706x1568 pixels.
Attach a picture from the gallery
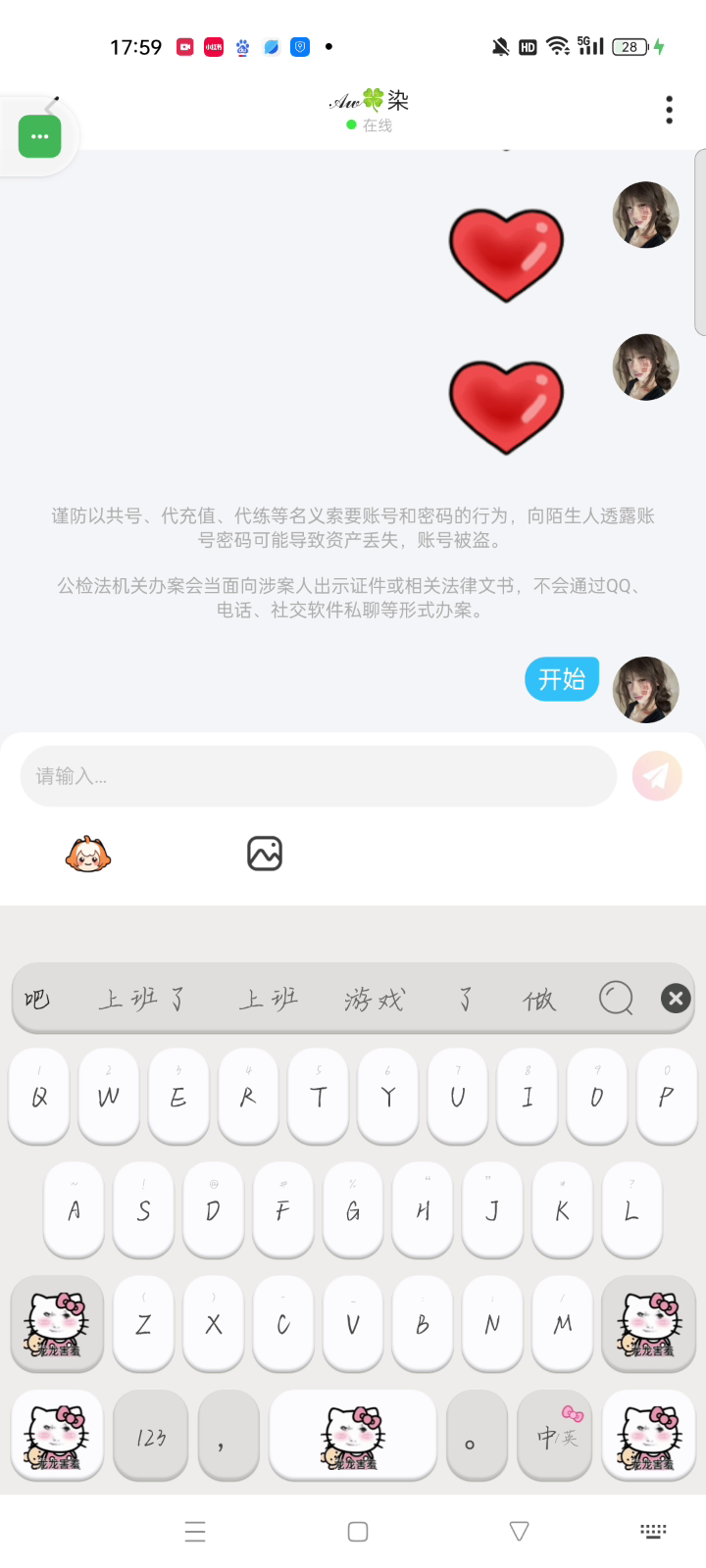tap(265, 854)
